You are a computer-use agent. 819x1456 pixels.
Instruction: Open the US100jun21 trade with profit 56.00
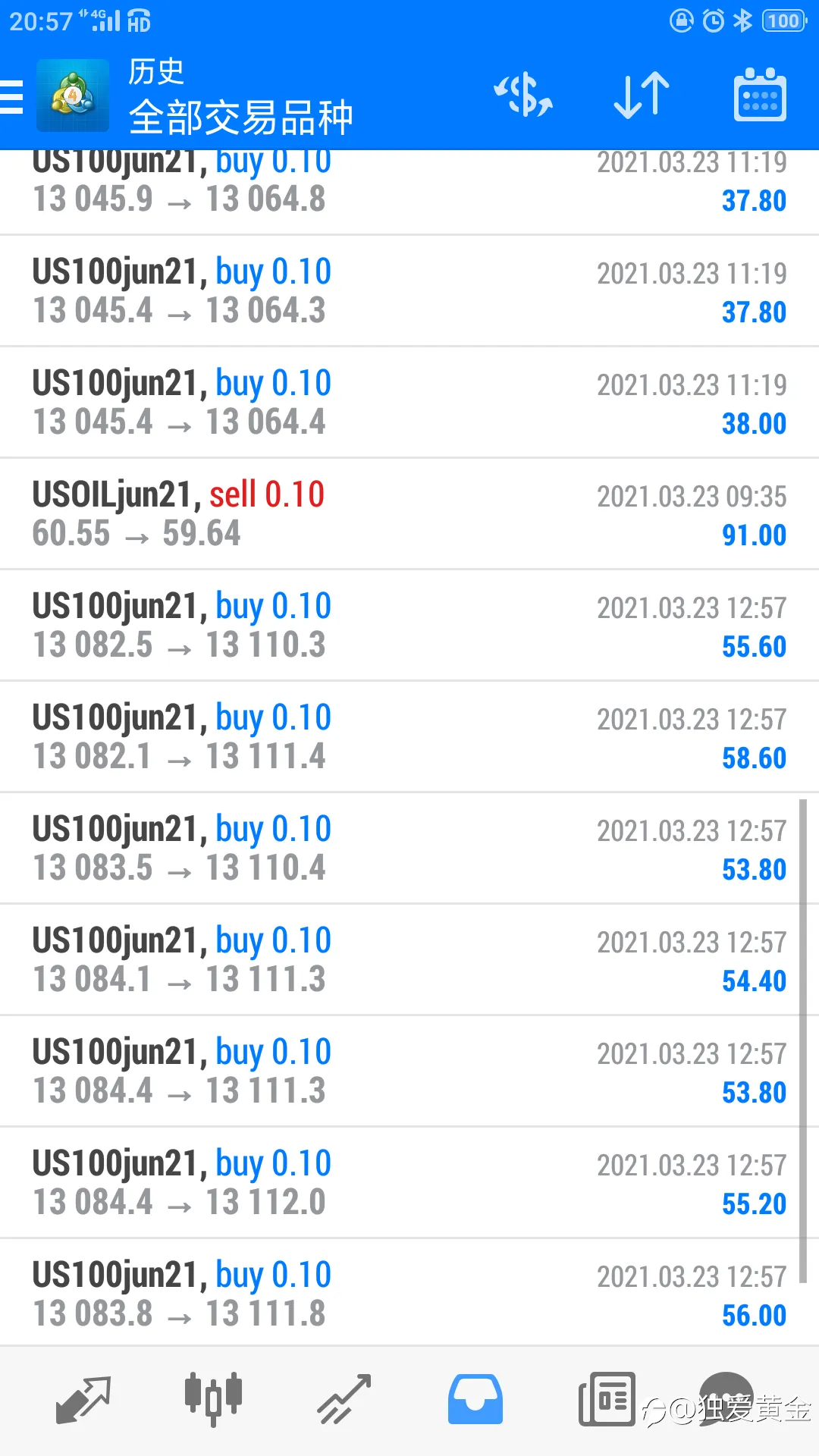[x=409, y=1294]
